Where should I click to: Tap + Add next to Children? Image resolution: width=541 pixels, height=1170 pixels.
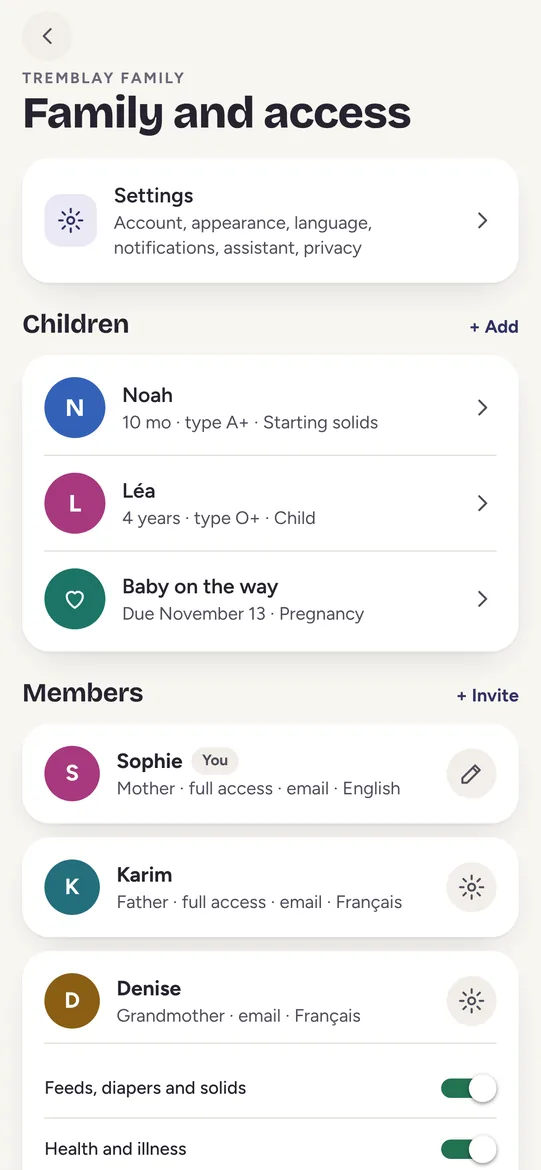pyautogui.click(x=493, y=327)
